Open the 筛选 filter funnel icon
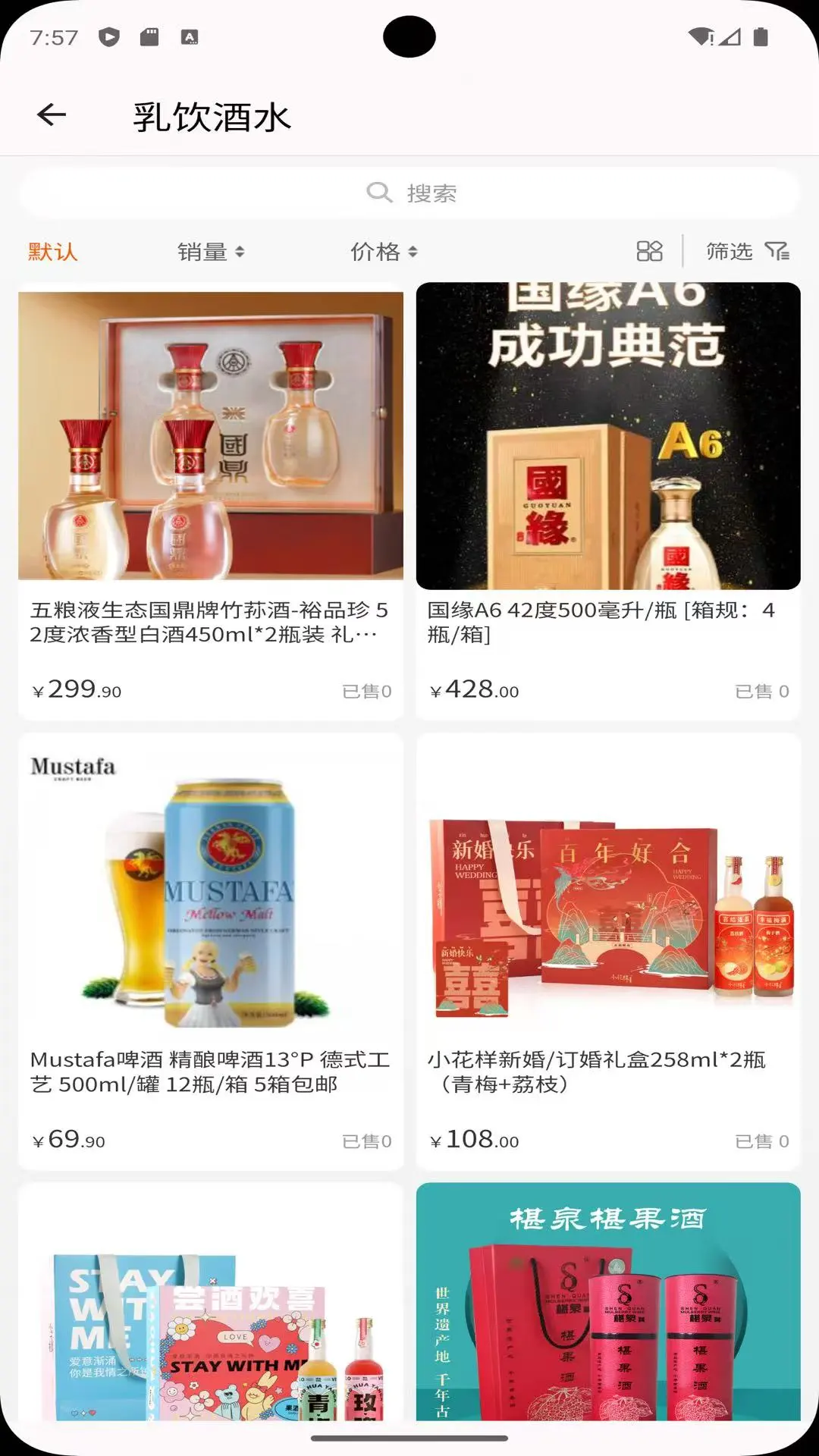 (777, 251)
